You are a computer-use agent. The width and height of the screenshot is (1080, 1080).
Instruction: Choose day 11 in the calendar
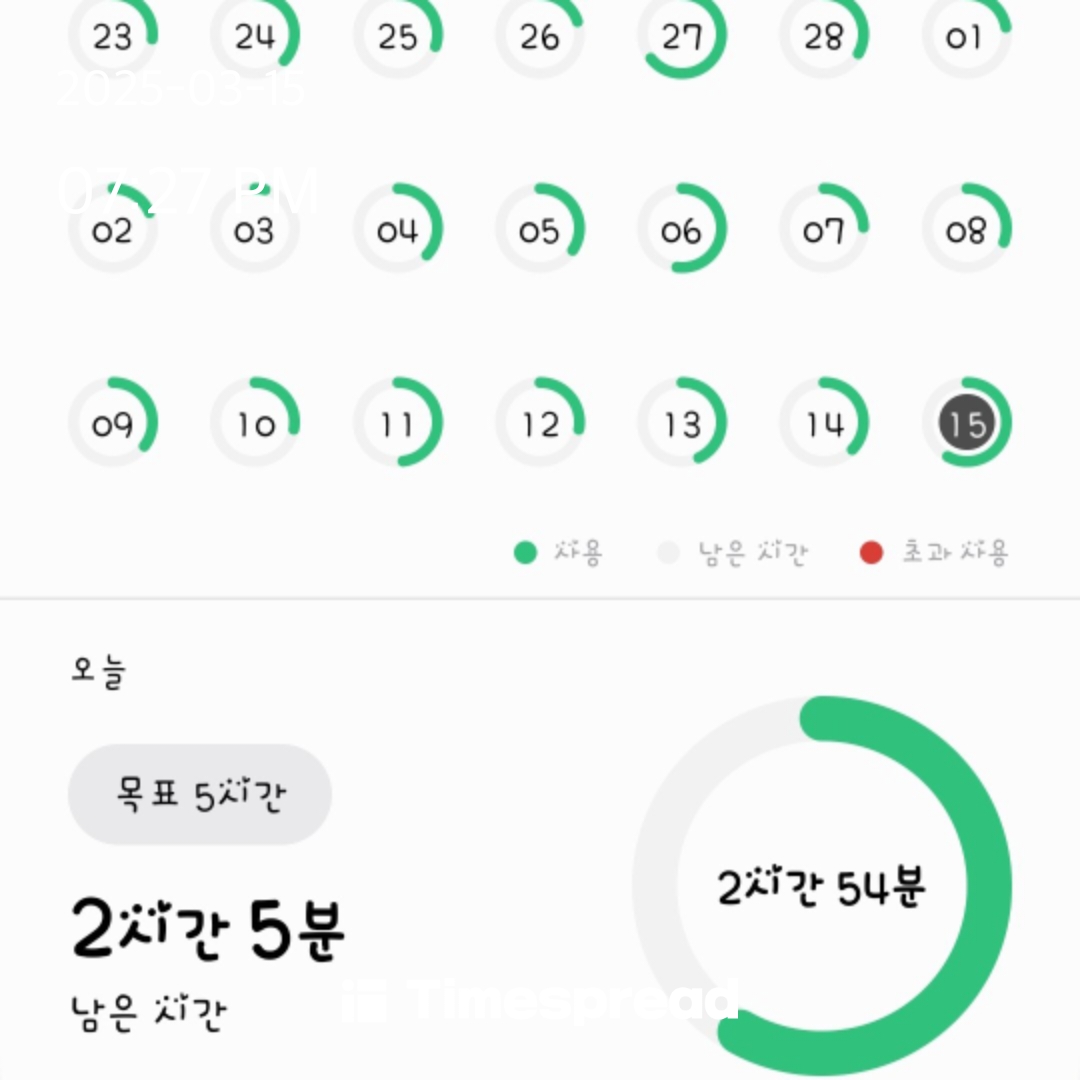coord(397,423)
